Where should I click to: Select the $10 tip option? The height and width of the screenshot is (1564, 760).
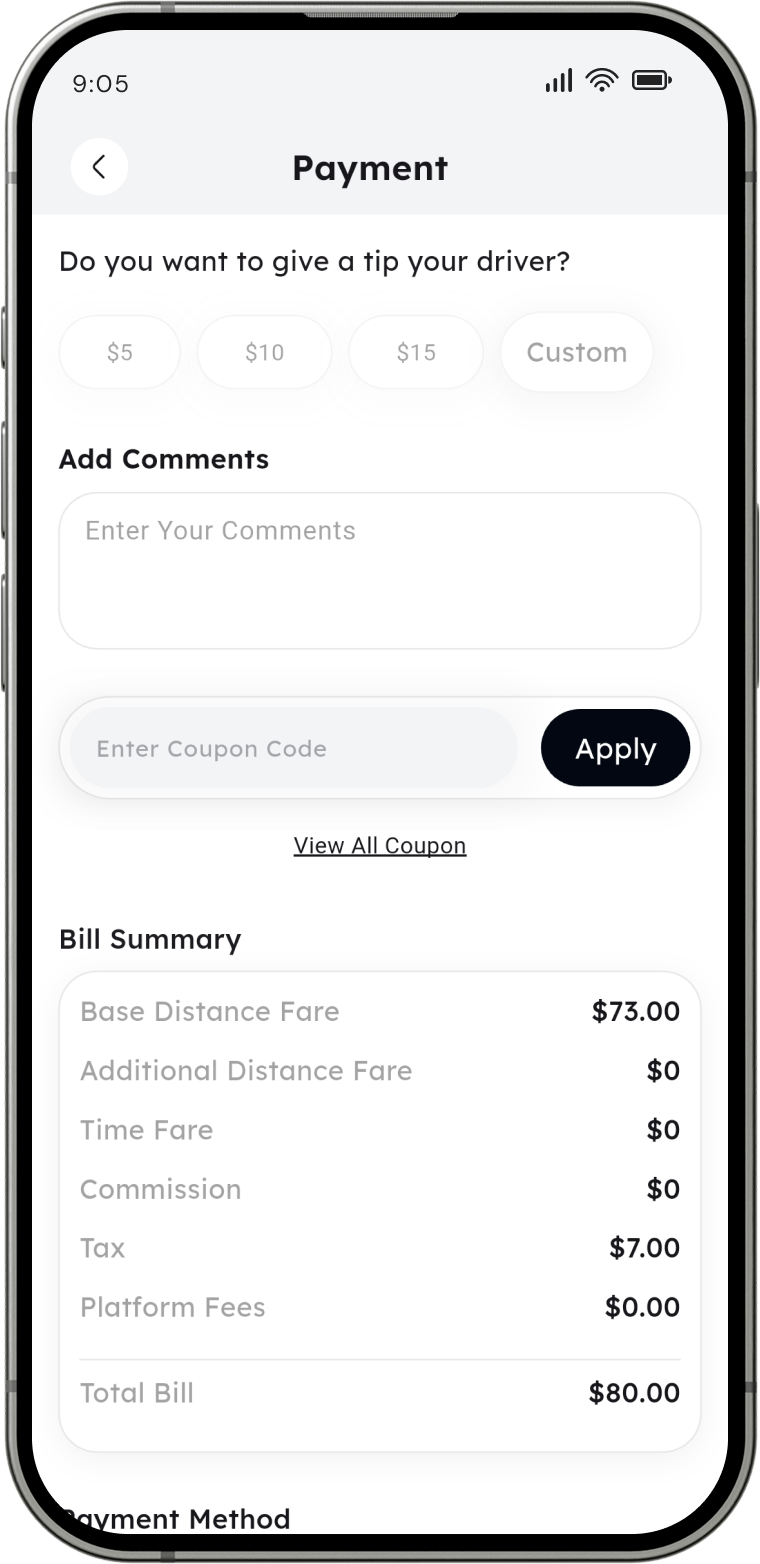click(264, 352)
